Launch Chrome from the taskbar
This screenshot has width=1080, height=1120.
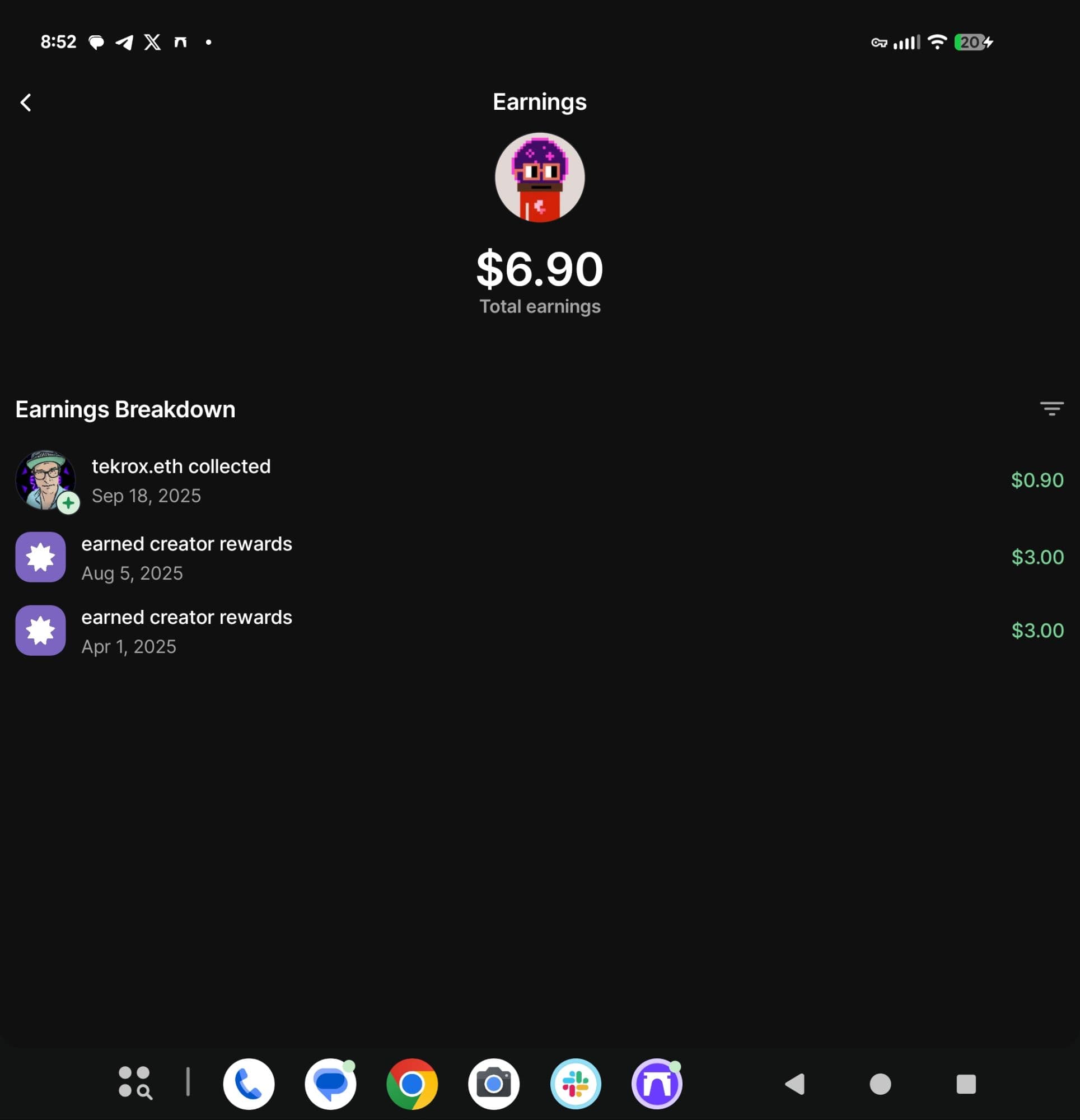(x=412, y=1084)
